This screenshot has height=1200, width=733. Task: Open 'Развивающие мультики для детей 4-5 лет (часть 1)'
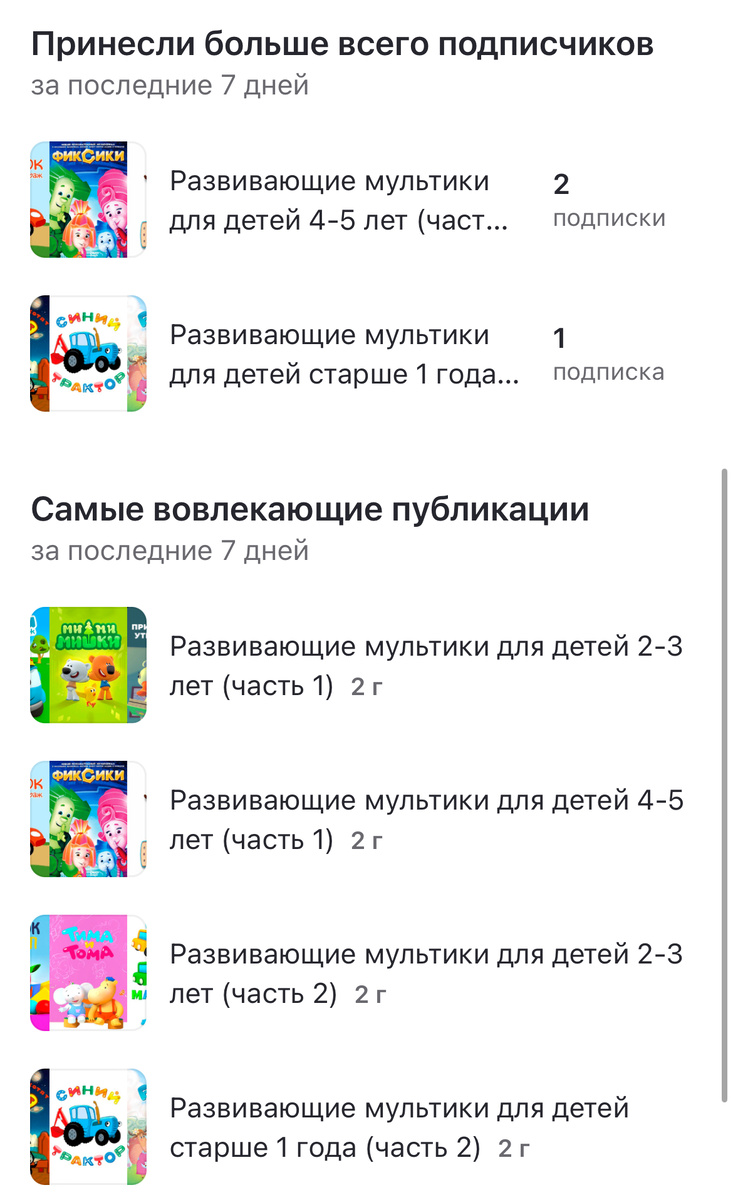coord(420,818)
